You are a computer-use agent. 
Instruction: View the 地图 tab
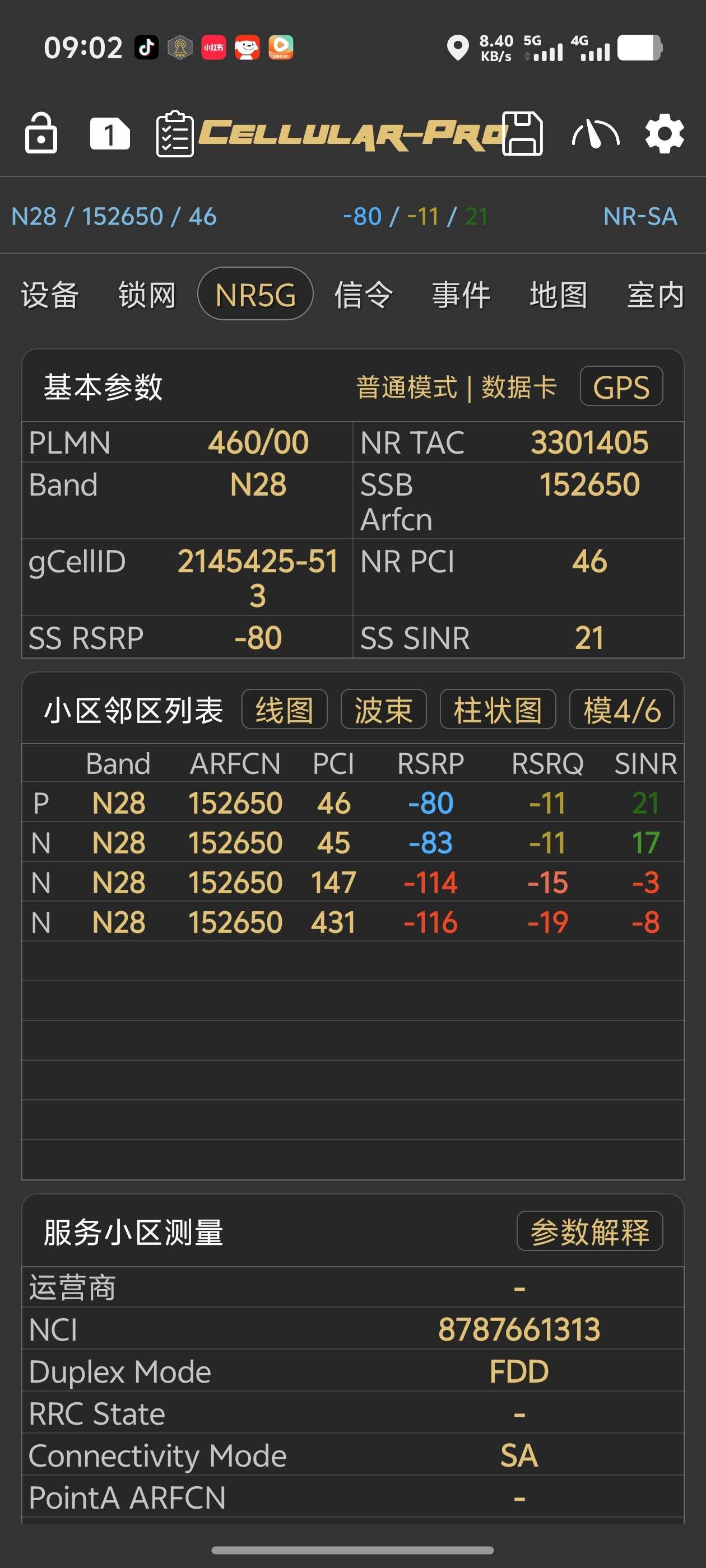[559, 295]
